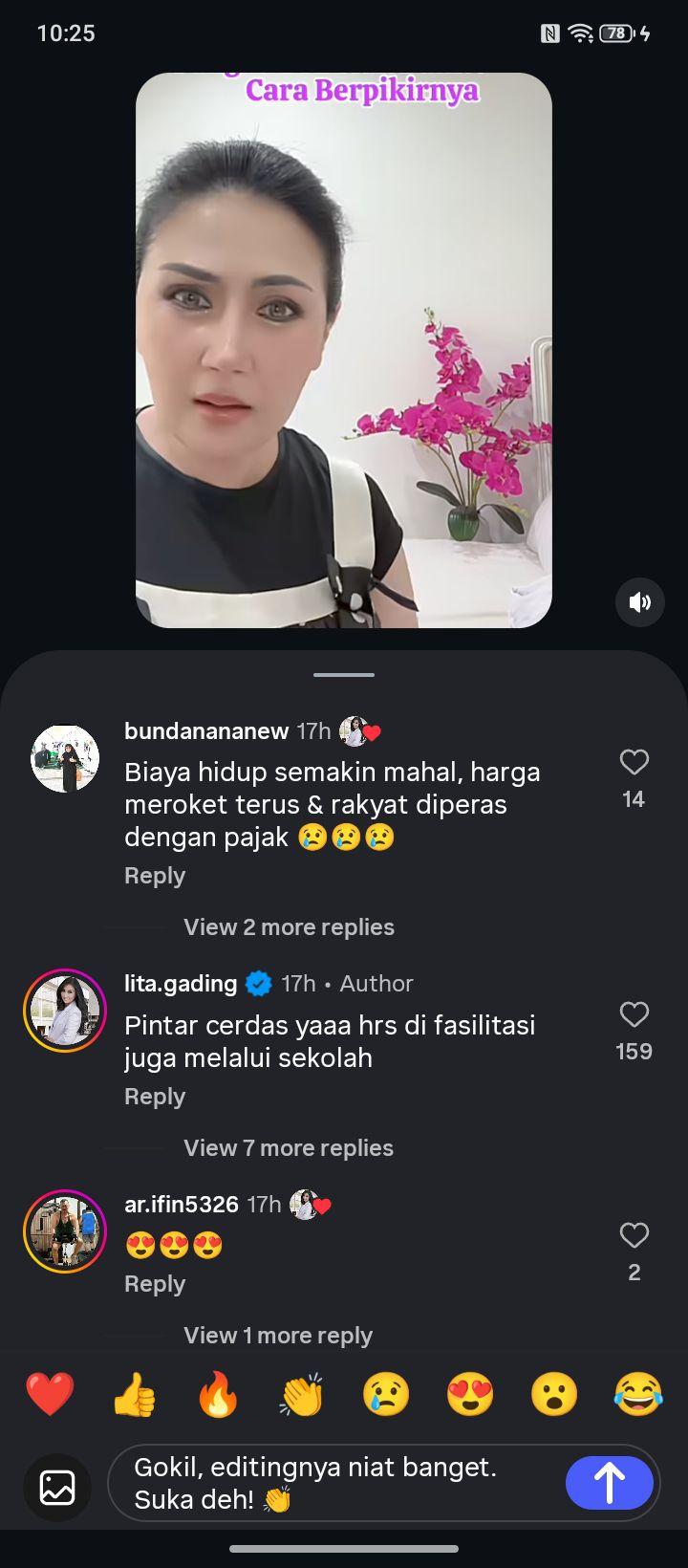This screenshot has height=1568, width=688.
Task: Insert the red heart emoji
Action: (50, 1394)
